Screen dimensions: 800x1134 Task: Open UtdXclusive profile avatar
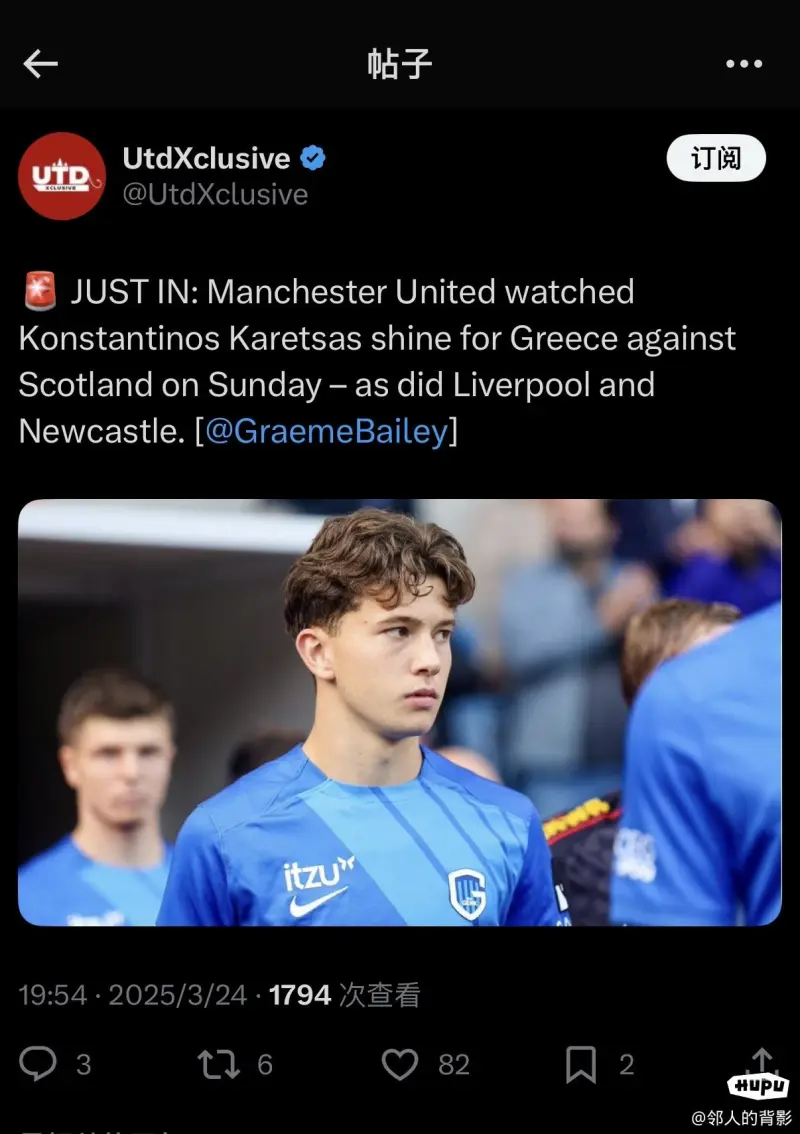(x=62, y=176)
